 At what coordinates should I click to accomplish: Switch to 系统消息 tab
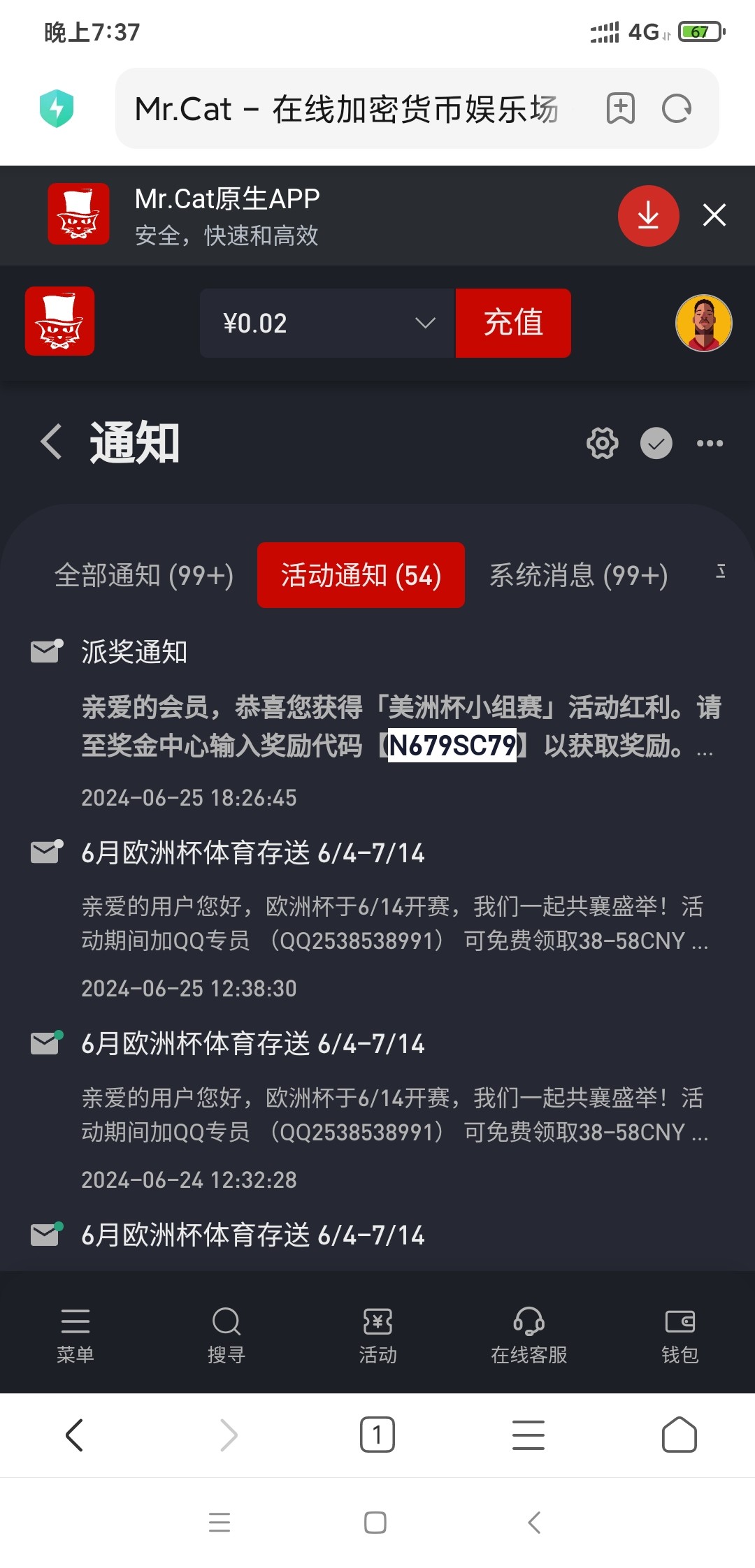[578, 575]
